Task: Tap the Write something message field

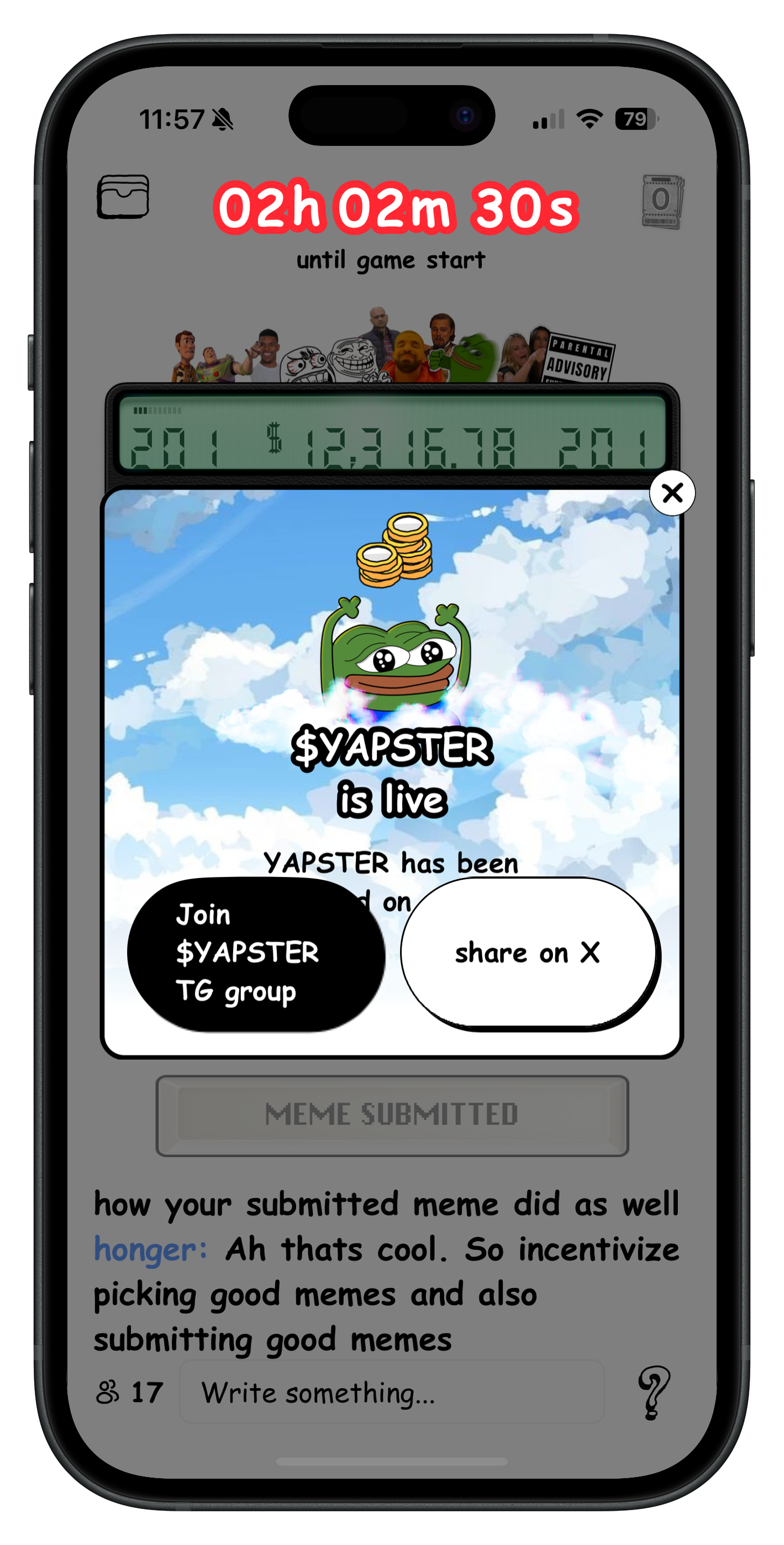Action: (x=391, y=1392)
